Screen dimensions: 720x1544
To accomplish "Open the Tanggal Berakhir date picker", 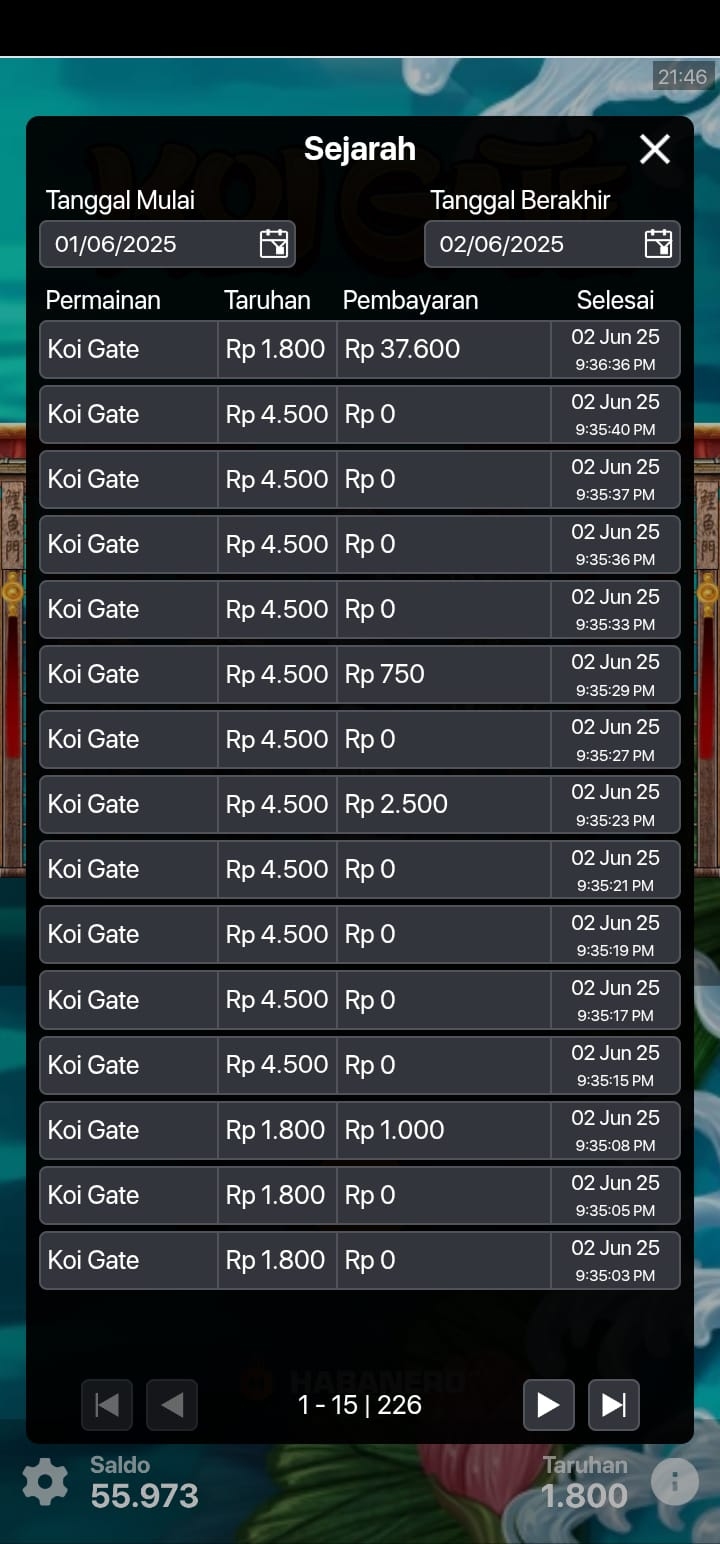I will (658, 244).
